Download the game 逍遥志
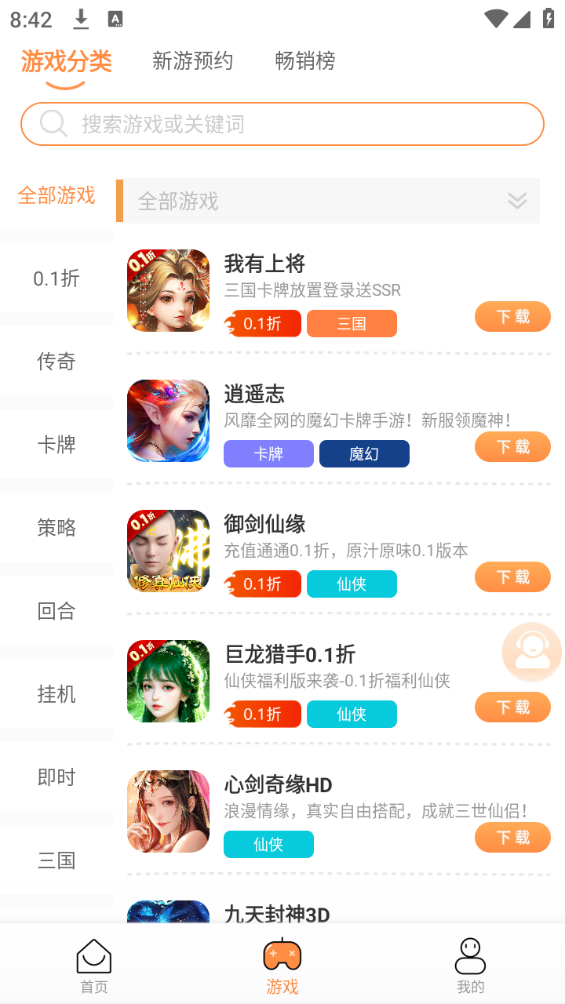Viewport: 565px width, 1004px height. point(512,446)
